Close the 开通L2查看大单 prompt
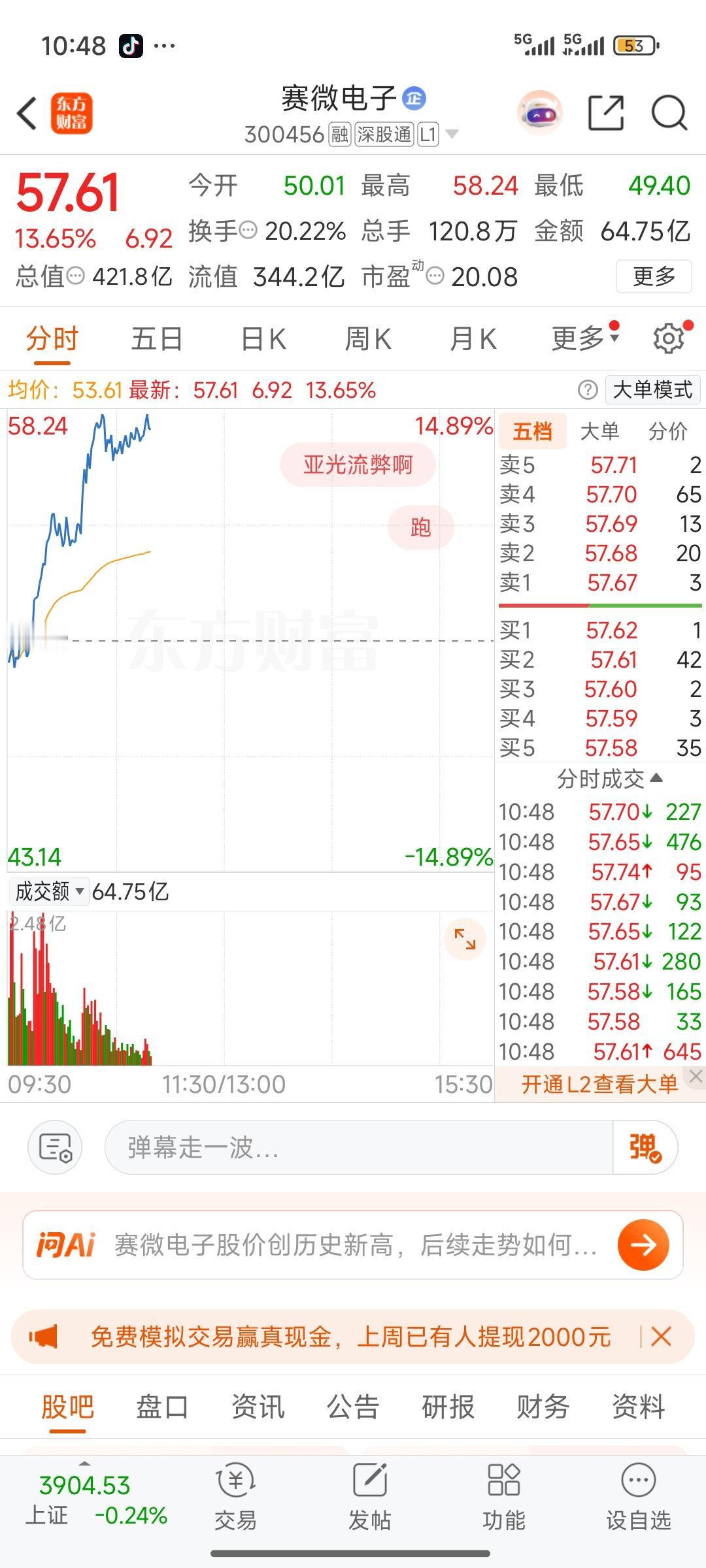Viewport: 706px width, 1568px height. pyautogui.click(x=696, y=1076)
